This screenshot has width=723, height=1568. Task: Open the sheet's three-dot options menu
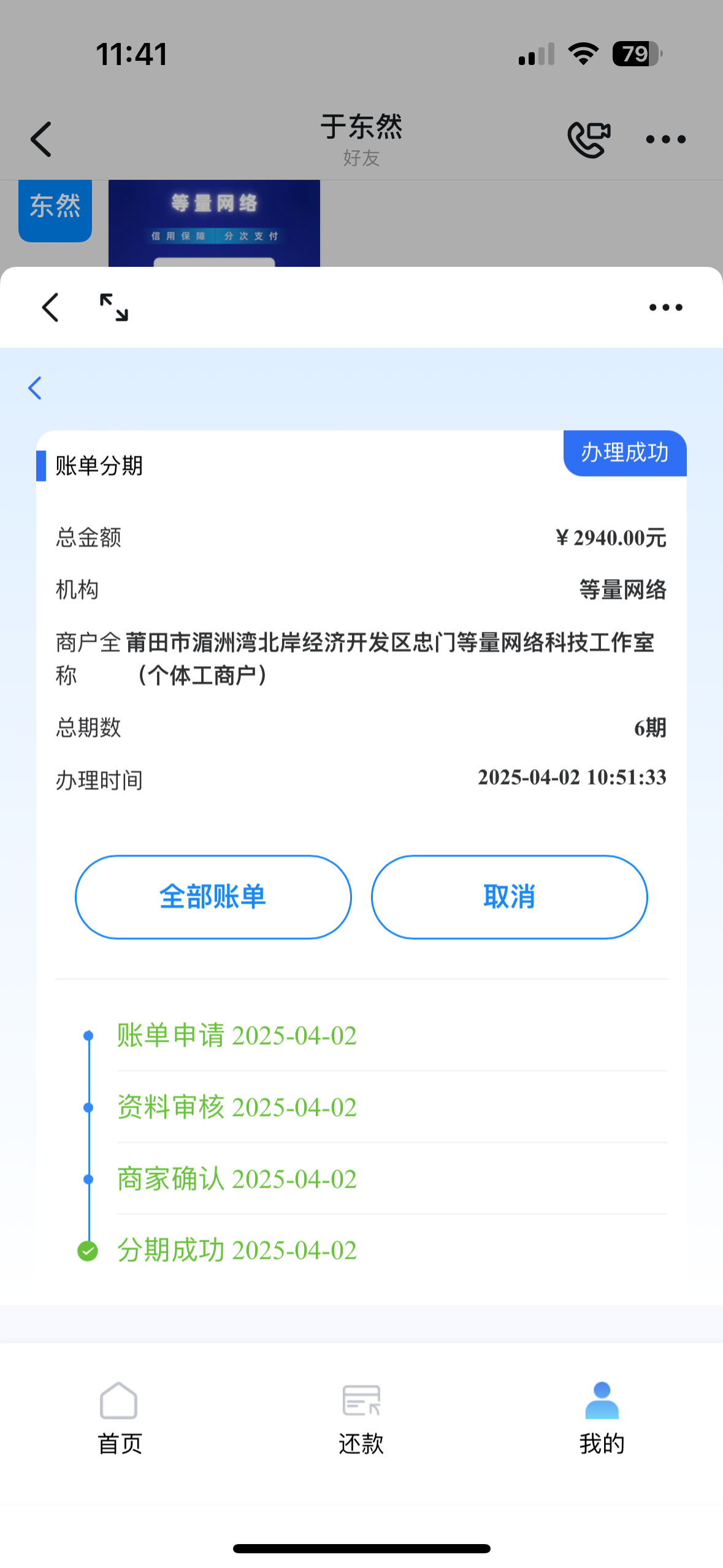click(x=665, y=307)
